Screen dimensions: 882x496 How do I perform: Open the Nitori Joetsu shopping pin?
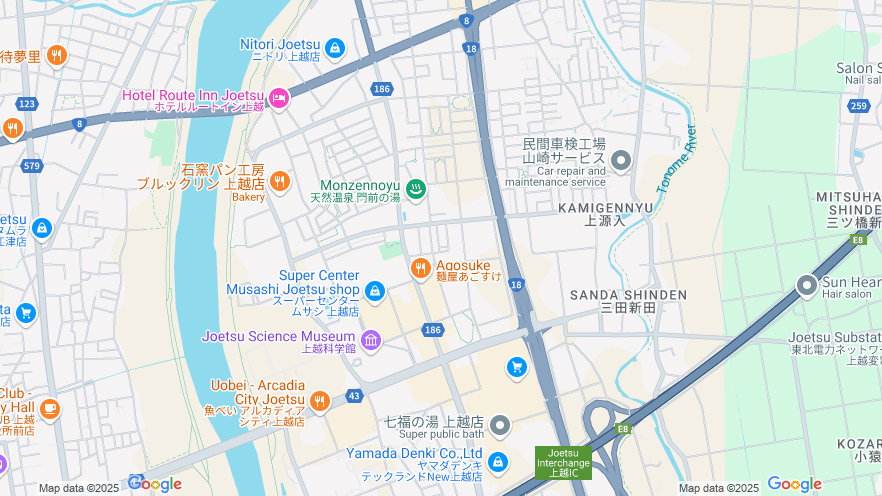pos(334,47)
